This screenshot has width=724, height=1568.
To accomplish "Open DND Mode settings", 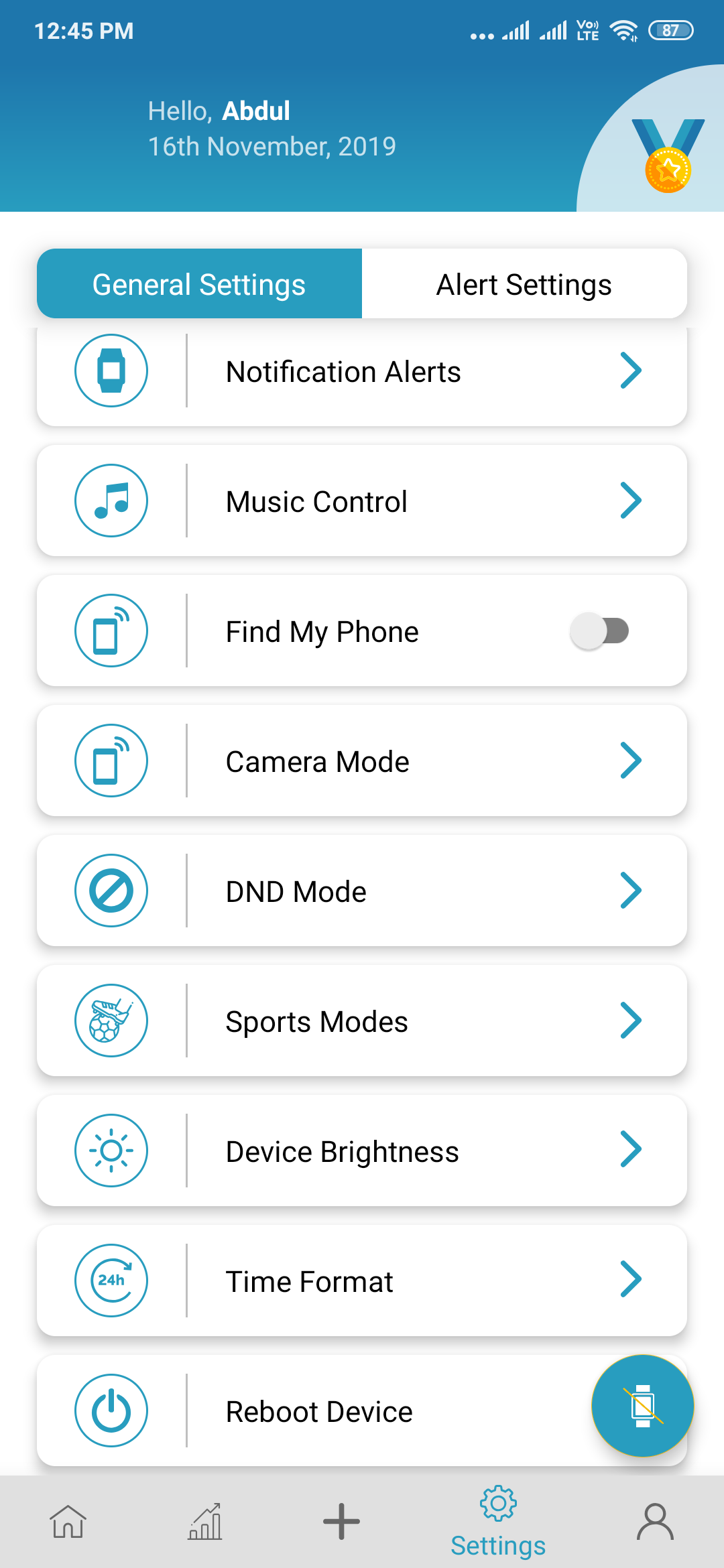I will pos(362,891).
